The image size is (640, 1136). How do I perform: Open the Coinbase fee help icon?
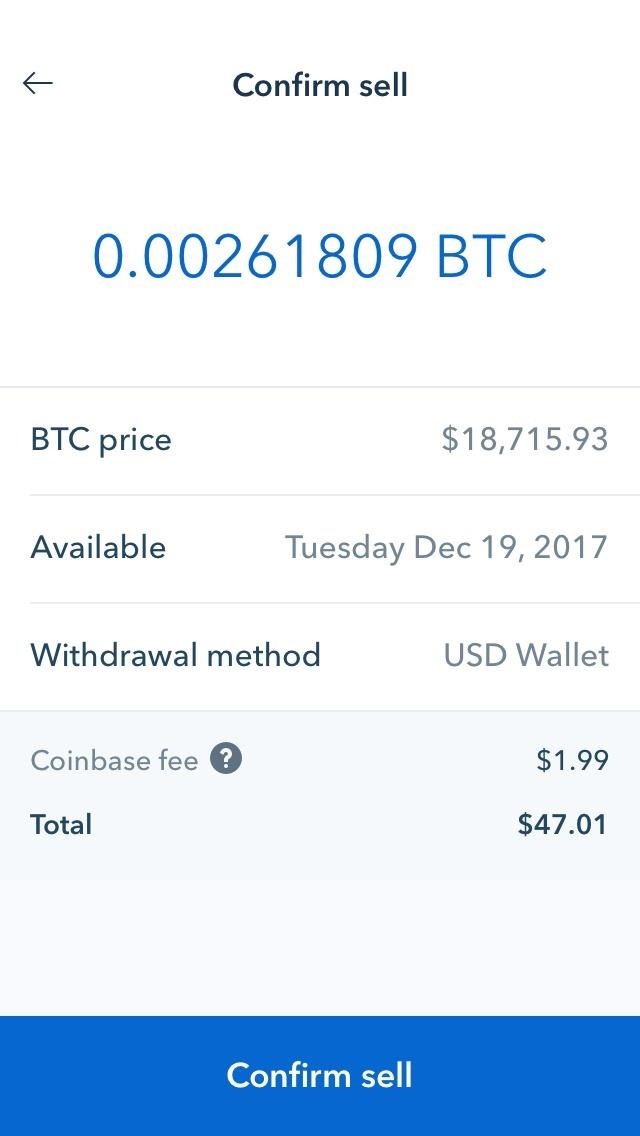click(x=226, y=759)
